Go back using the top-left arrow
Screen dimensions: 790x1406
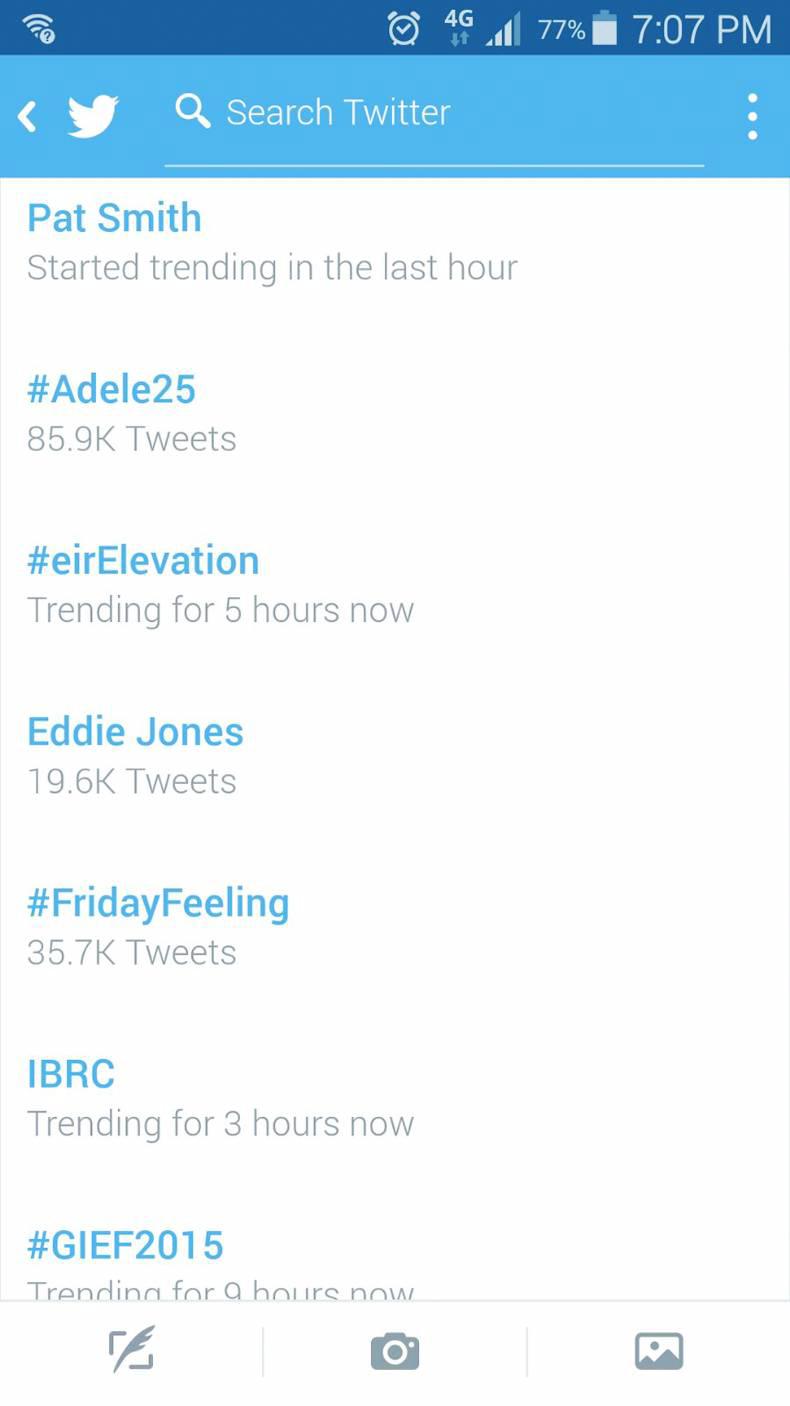point(28,117)
